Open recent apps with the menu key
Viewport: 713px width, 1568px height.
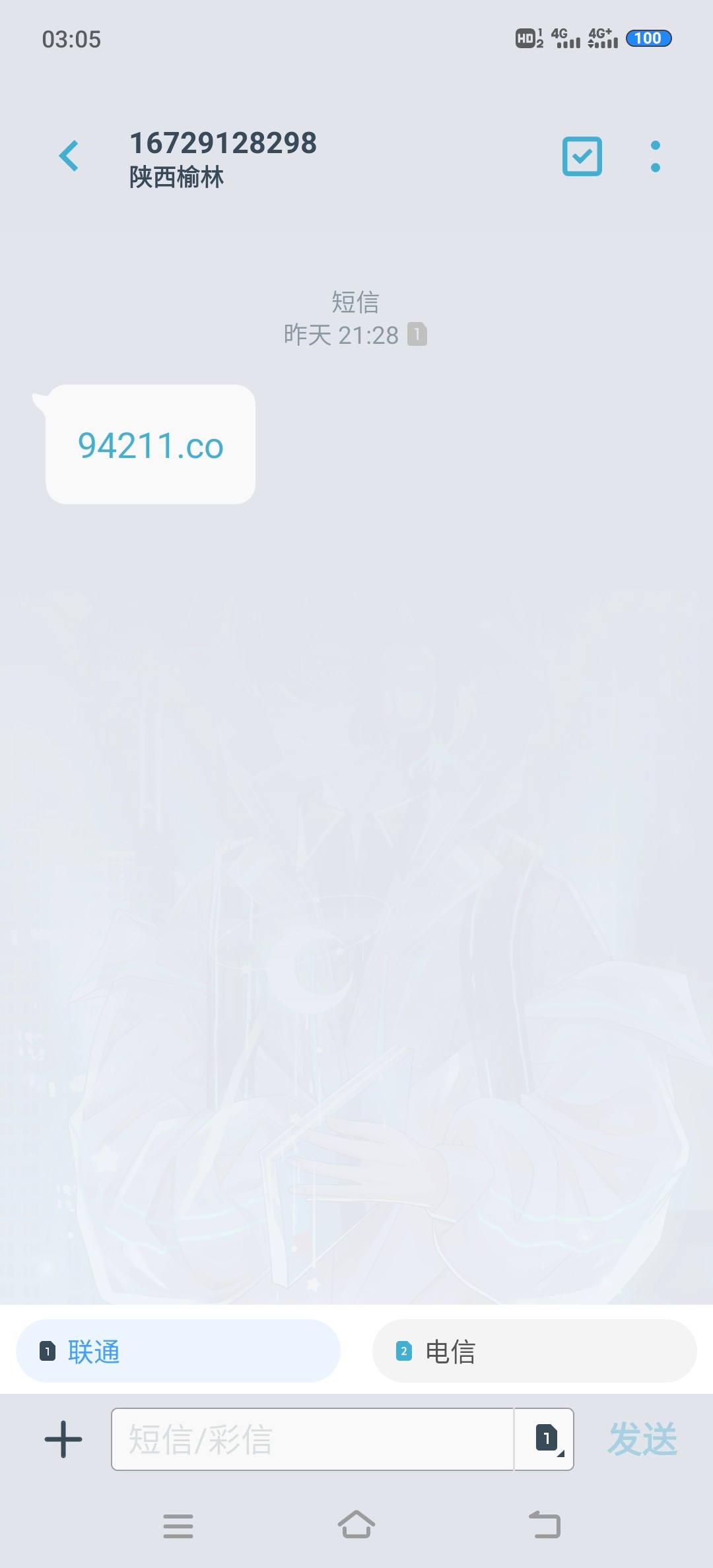coord(178,1525)
